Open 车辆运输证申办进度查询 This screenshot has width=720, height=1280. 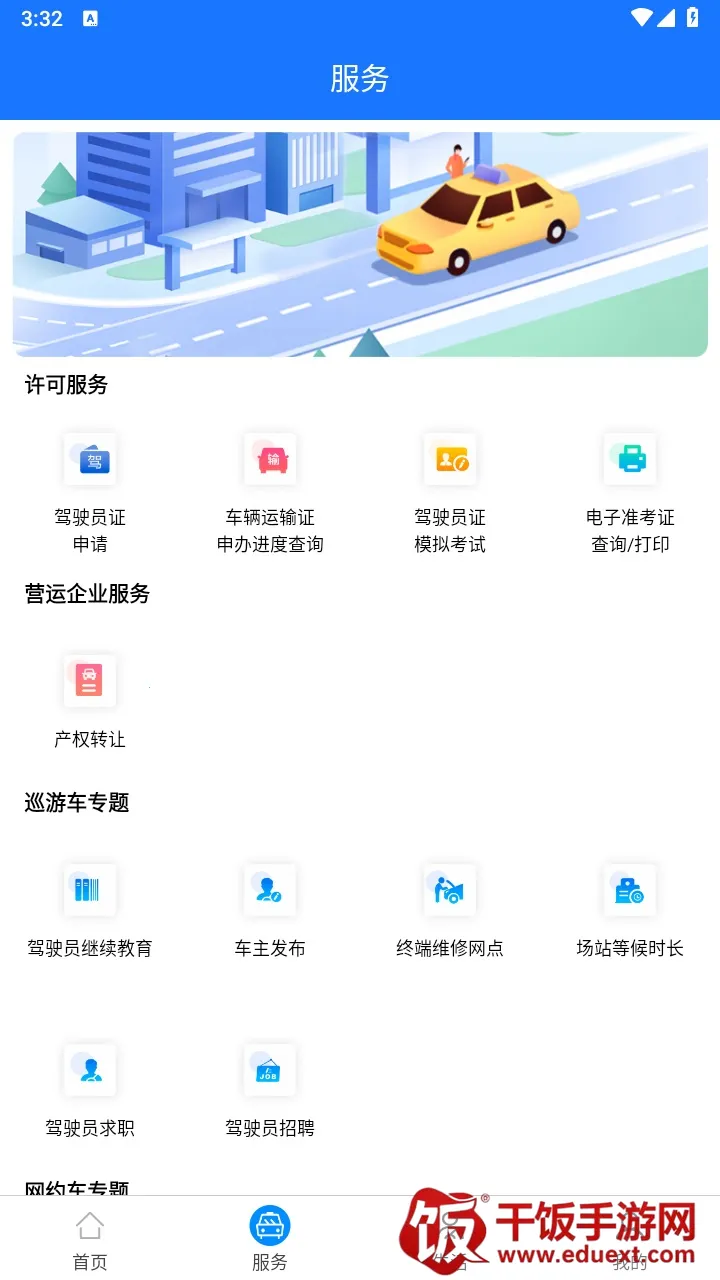(270, 461)
